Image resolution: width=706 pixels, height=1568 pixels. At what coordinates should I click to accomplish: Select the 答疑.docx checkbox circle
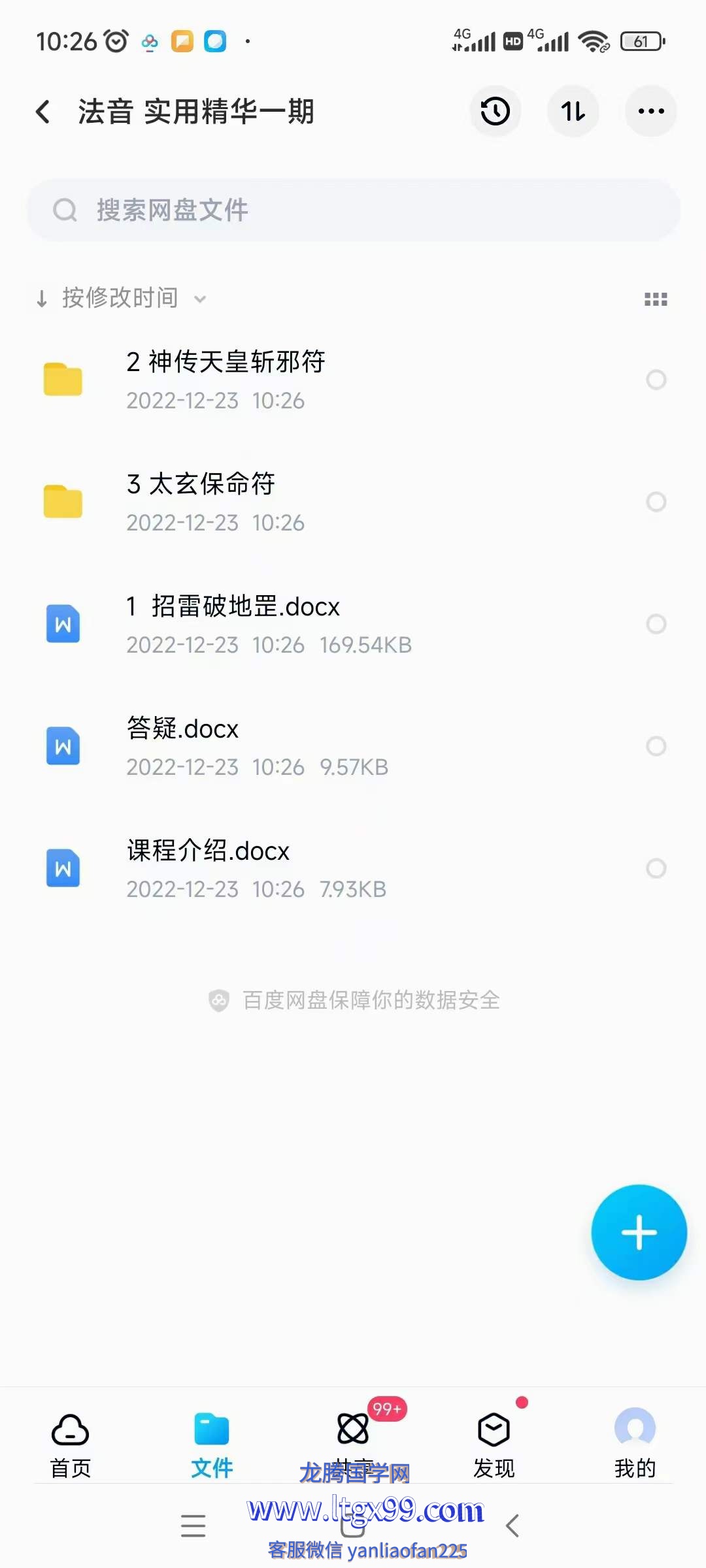tap(656, 746)
